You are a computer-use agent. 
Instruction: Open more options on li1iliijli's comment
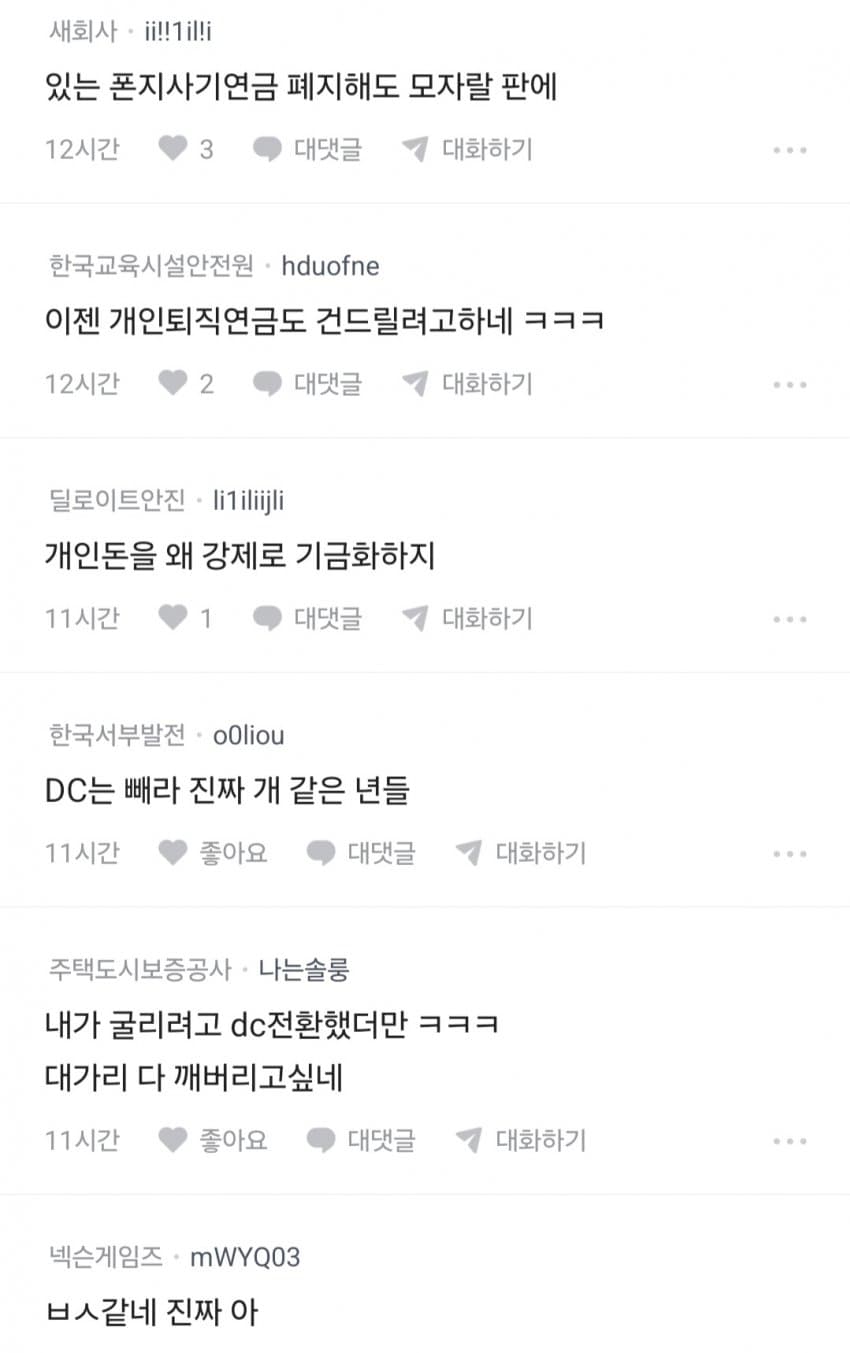[x=789, y=619]
